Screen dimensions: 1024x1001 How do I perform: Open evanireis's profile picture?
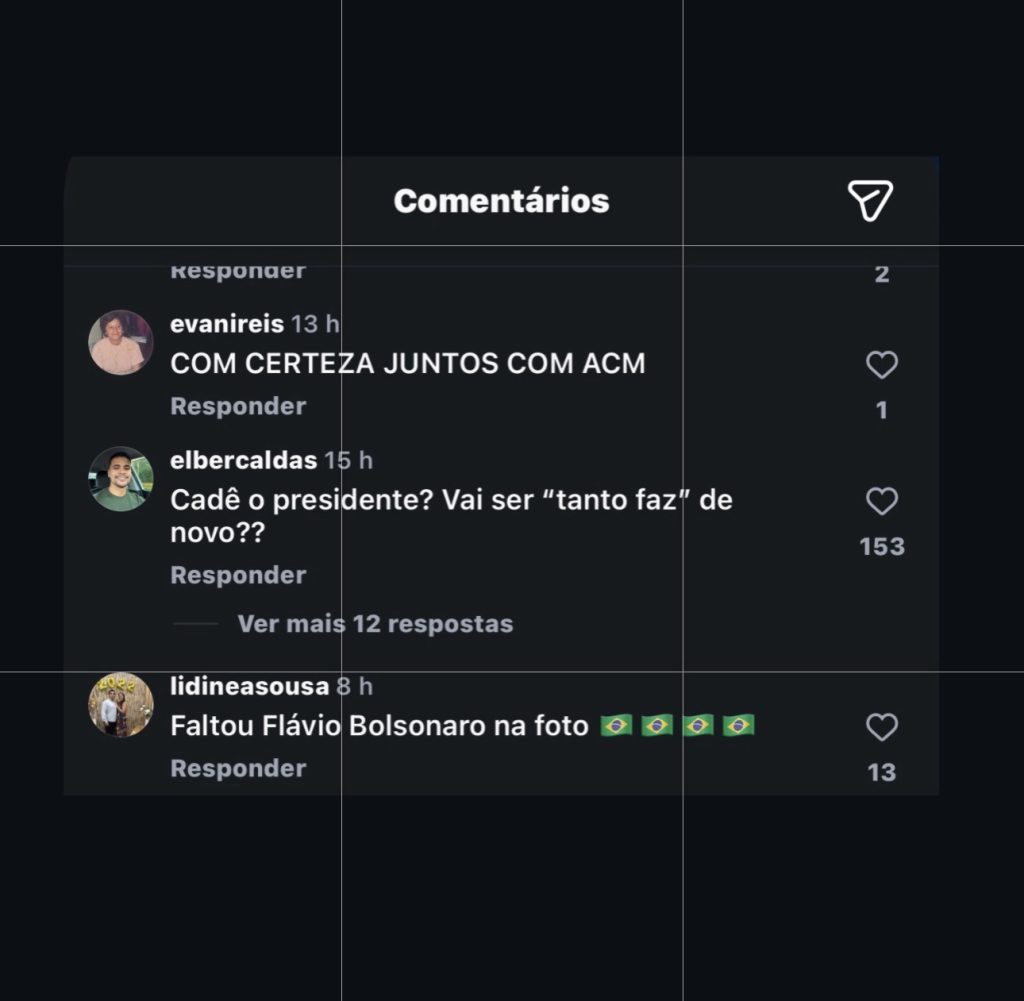(121, 342)
